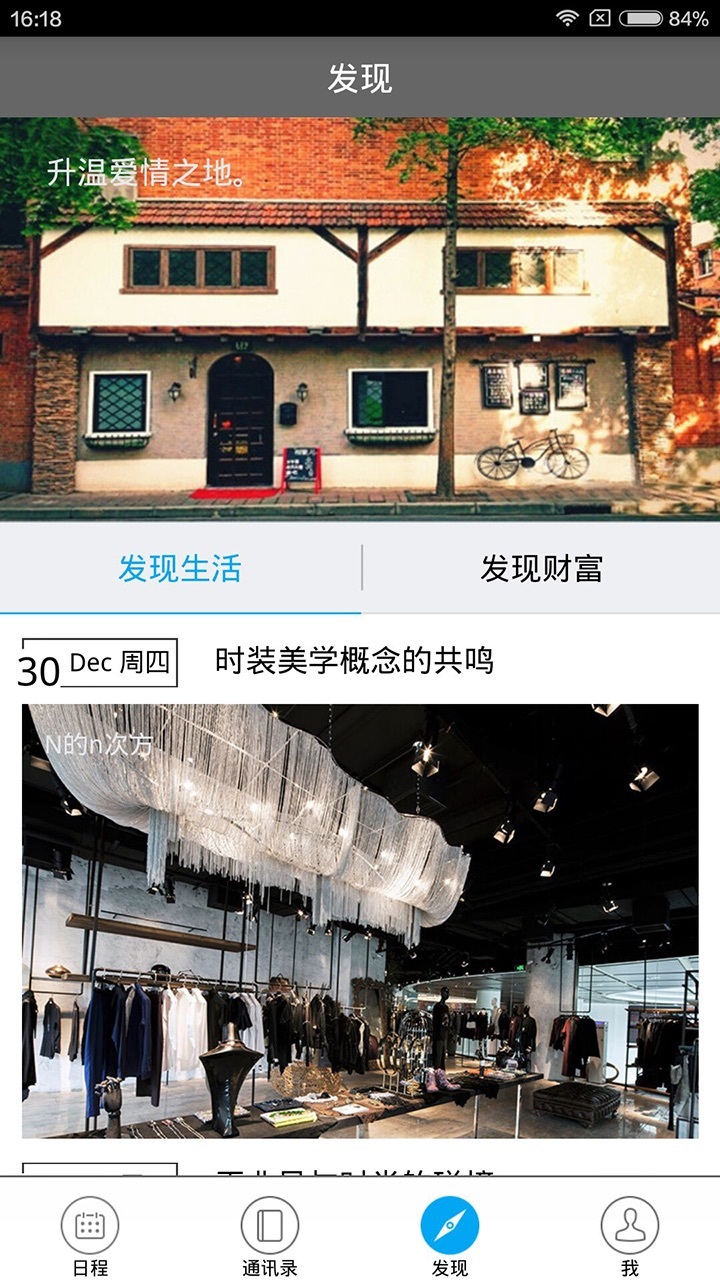Select the 发现生活 tab
Screen dimensions: 720x1280
(180, 569)
